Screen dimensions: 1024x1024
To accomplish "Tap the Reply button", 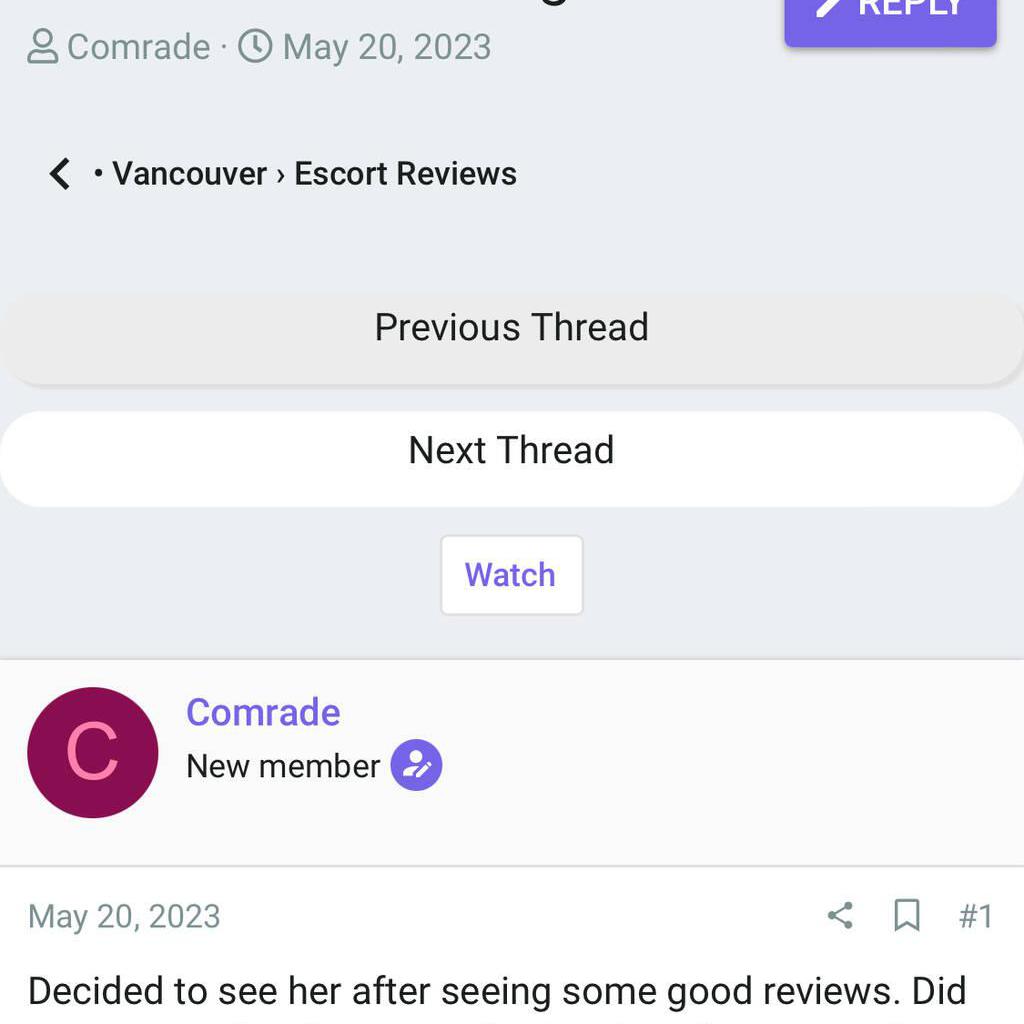I will click(x=890, y=15).
